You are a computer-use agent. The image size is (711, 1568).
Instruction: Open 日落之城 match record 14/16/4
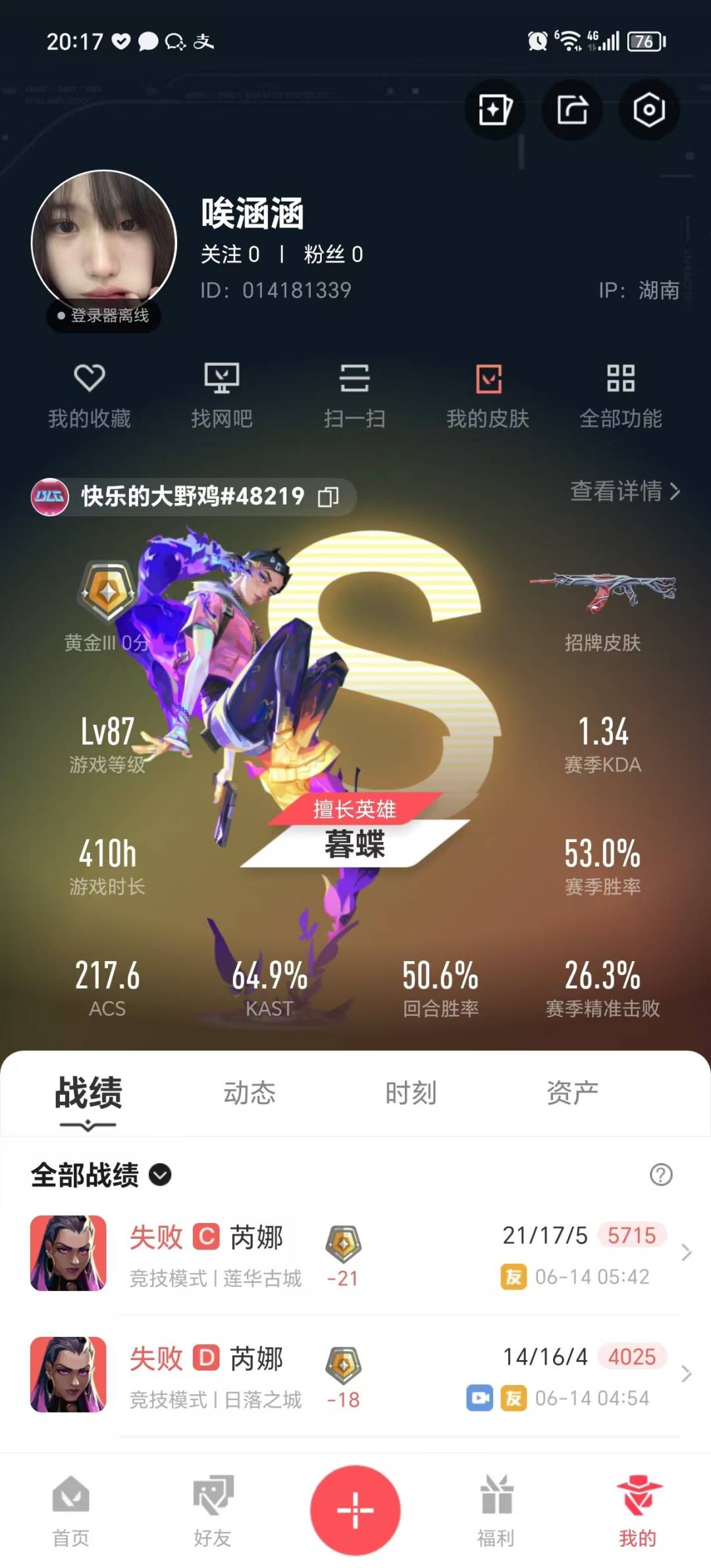click(x=355, y=1375)
